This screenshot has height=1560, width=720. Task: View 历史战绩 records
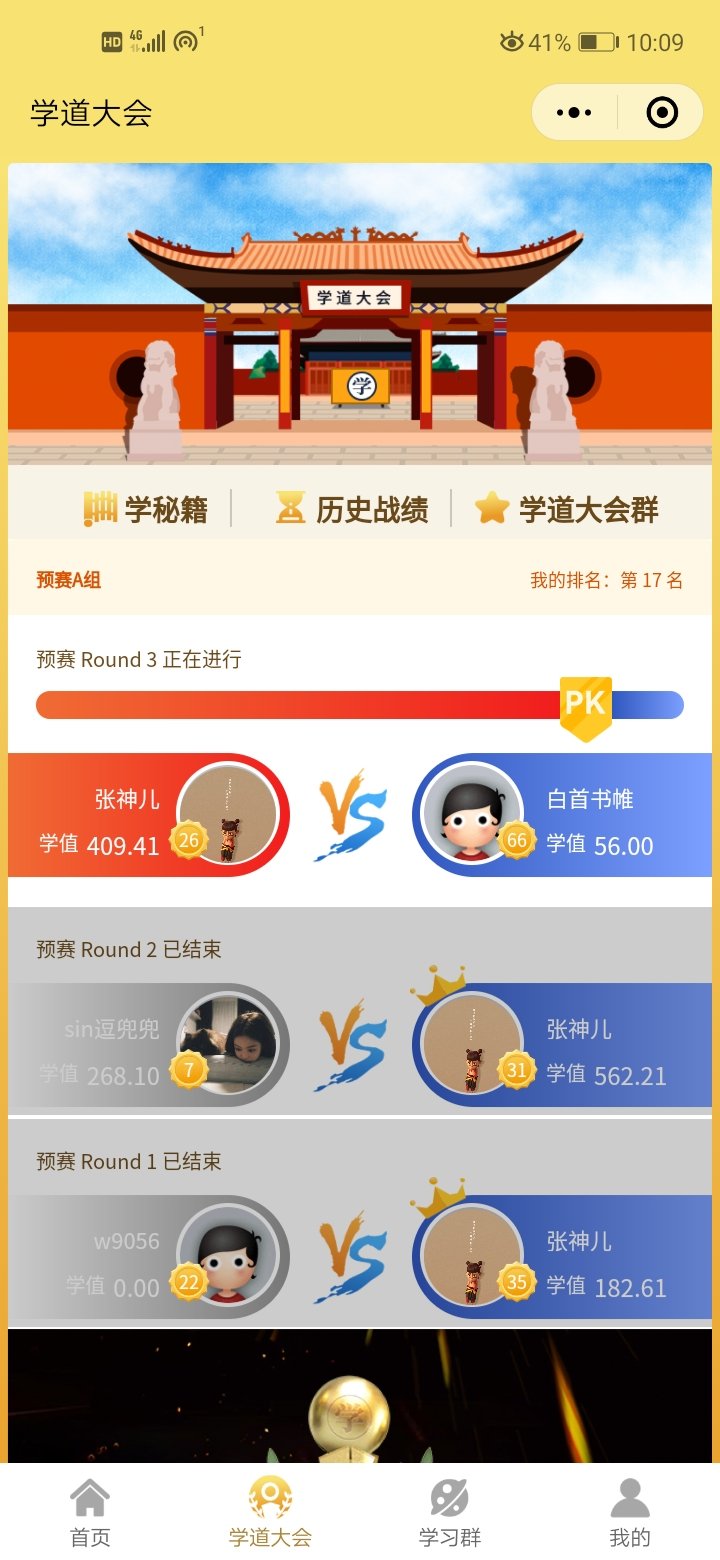[352, 509]
